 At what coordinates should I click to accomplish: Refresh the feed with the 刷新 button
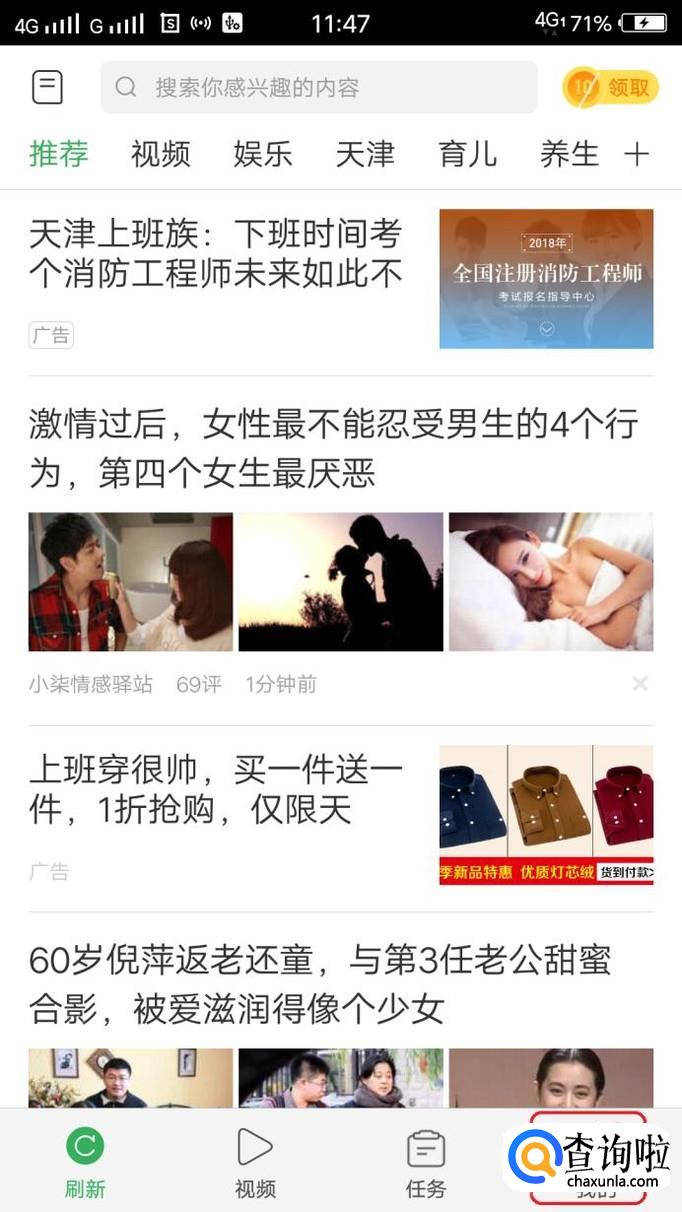pos(85,1162)
